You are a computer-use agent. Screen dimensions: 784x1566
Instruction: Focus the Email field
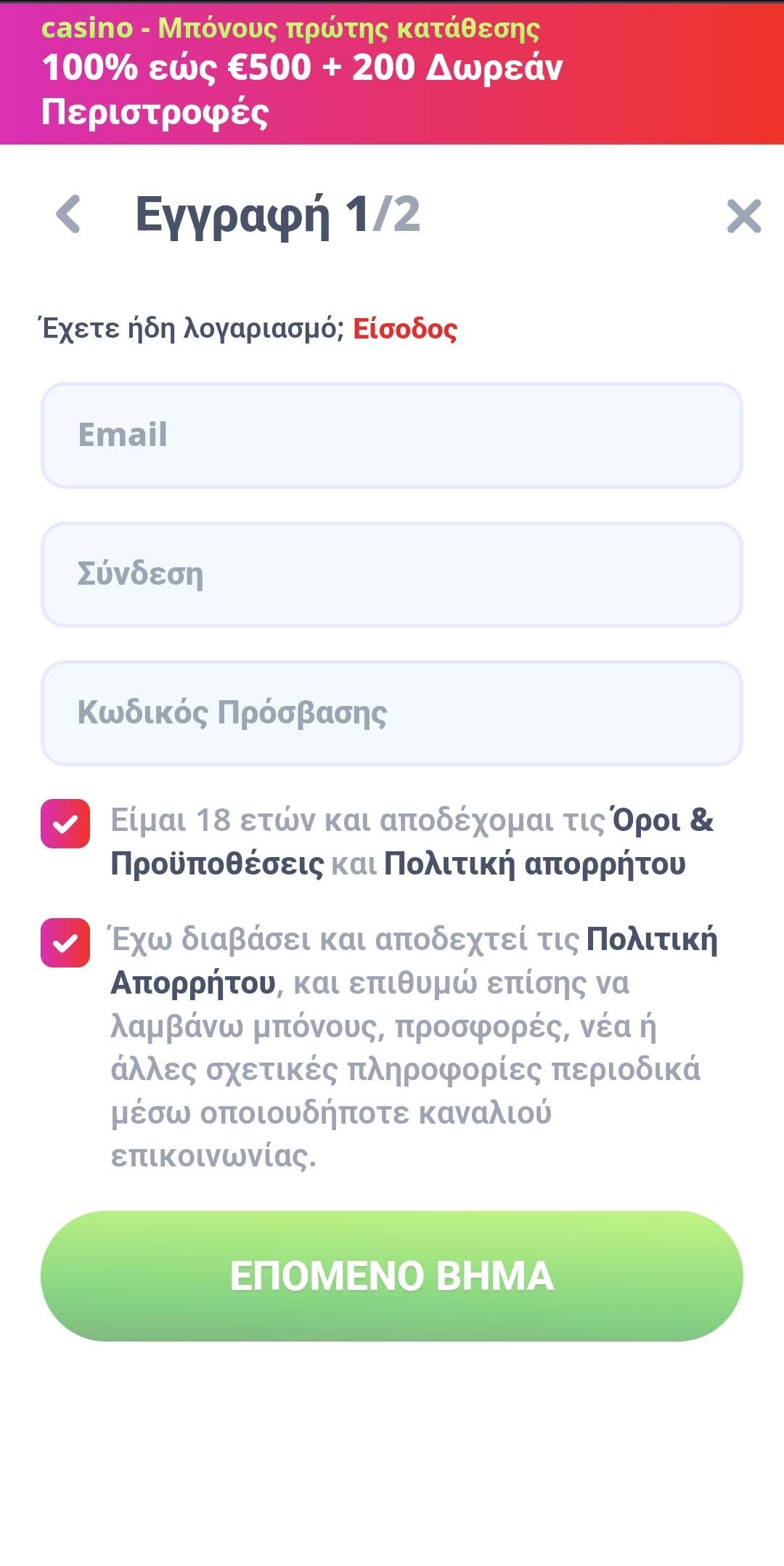click(392, 436)
